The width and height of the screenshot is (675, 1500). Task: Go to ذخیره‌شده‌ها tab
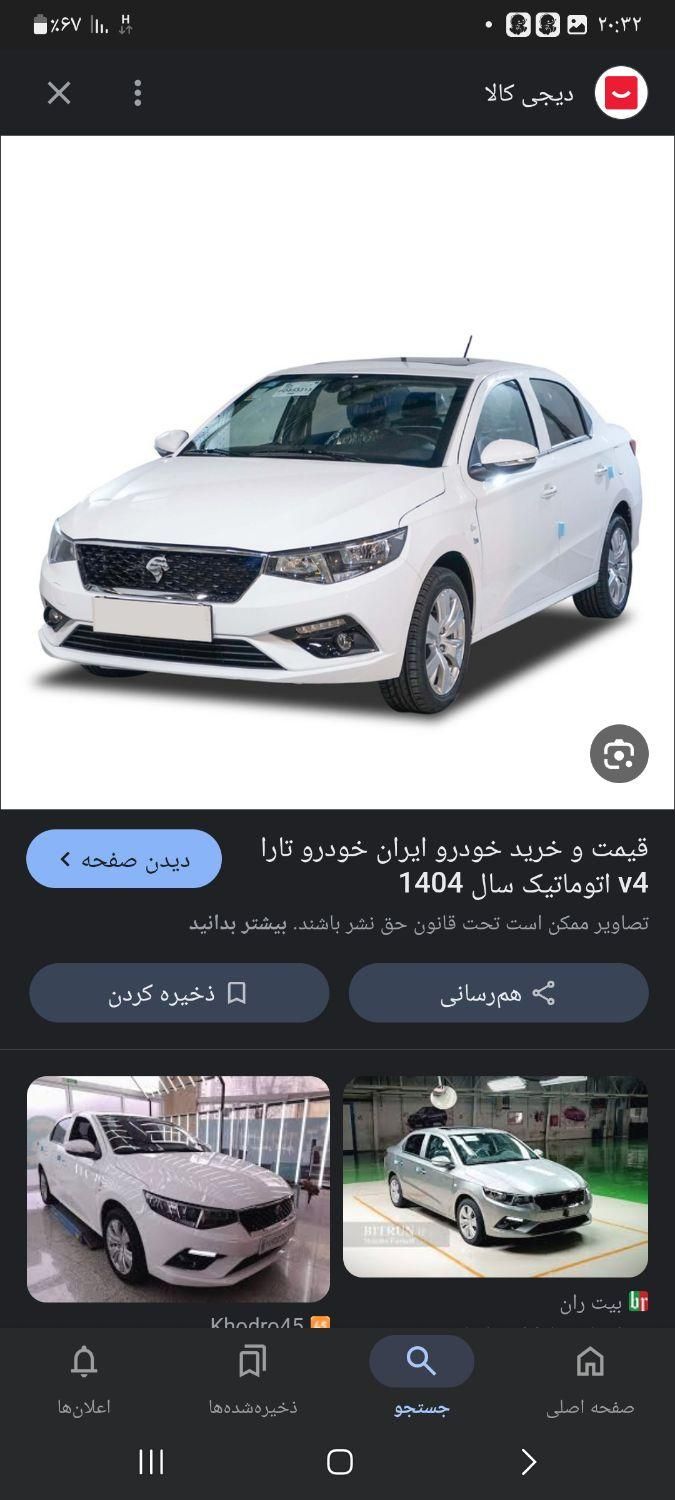click(253, 1380)
